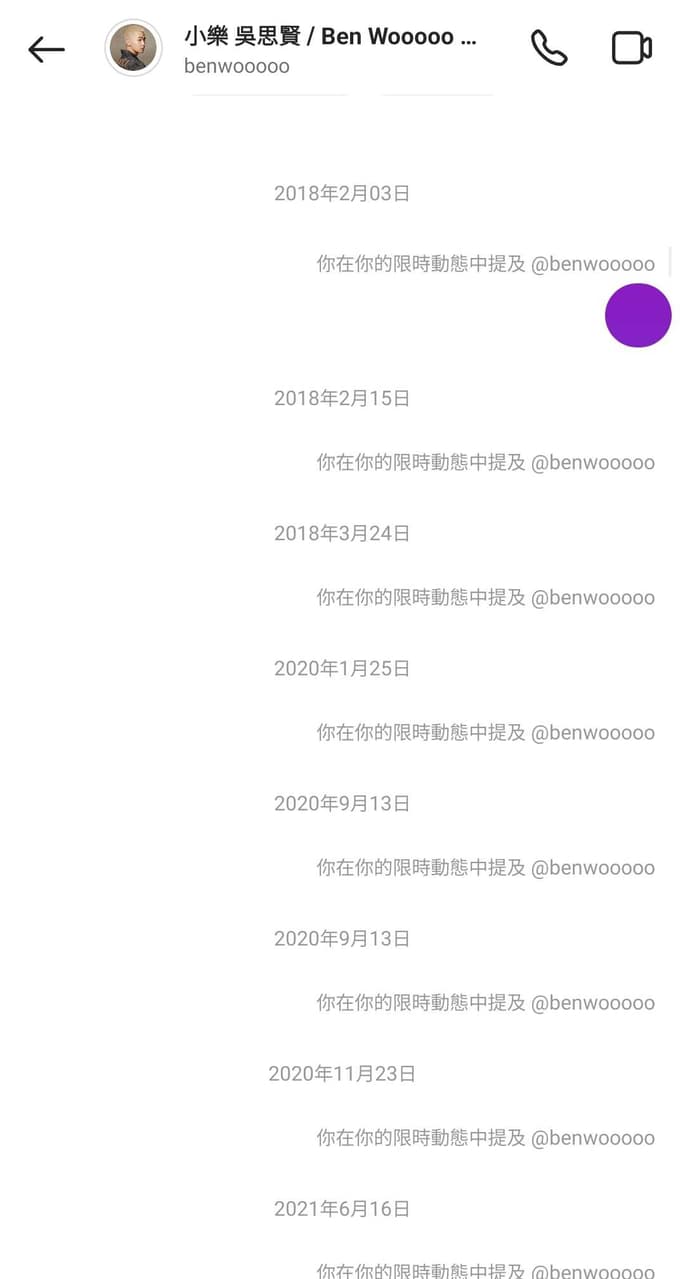
Task: View profile via the Ben Wooooo name header
Action: [x=330, y=38]
